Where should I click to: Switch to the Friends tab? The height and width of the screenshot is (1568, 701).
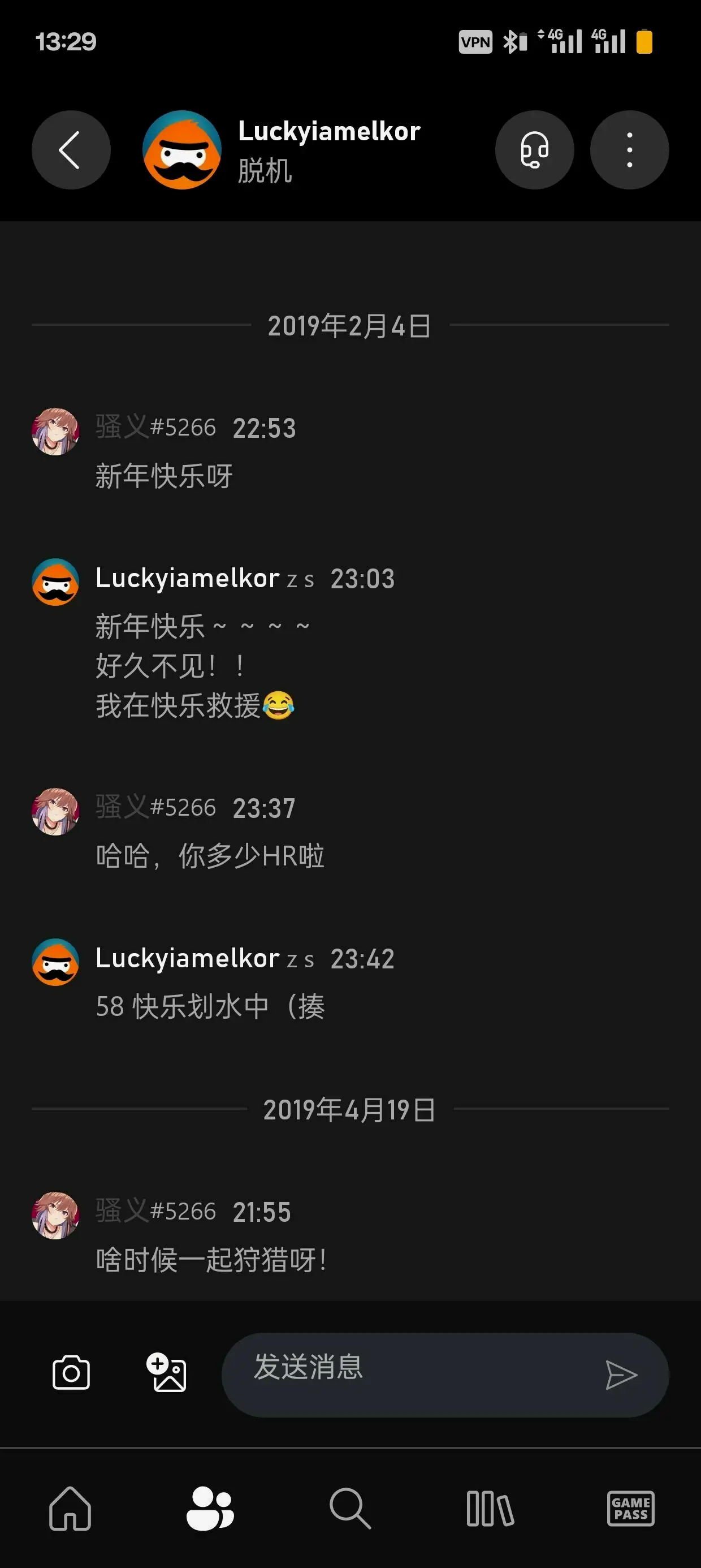point(210,1507)
